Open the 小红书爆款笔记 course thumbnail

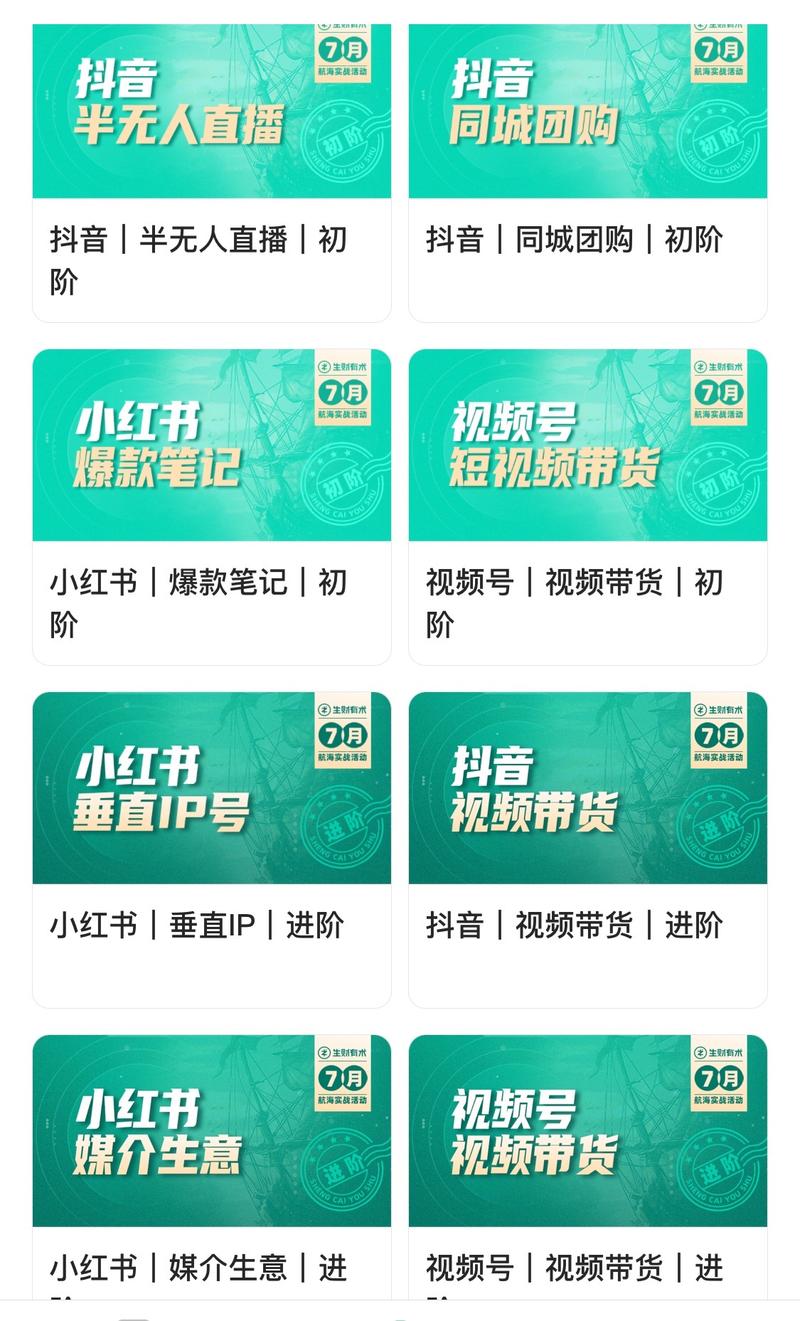(x=212, y=445)
